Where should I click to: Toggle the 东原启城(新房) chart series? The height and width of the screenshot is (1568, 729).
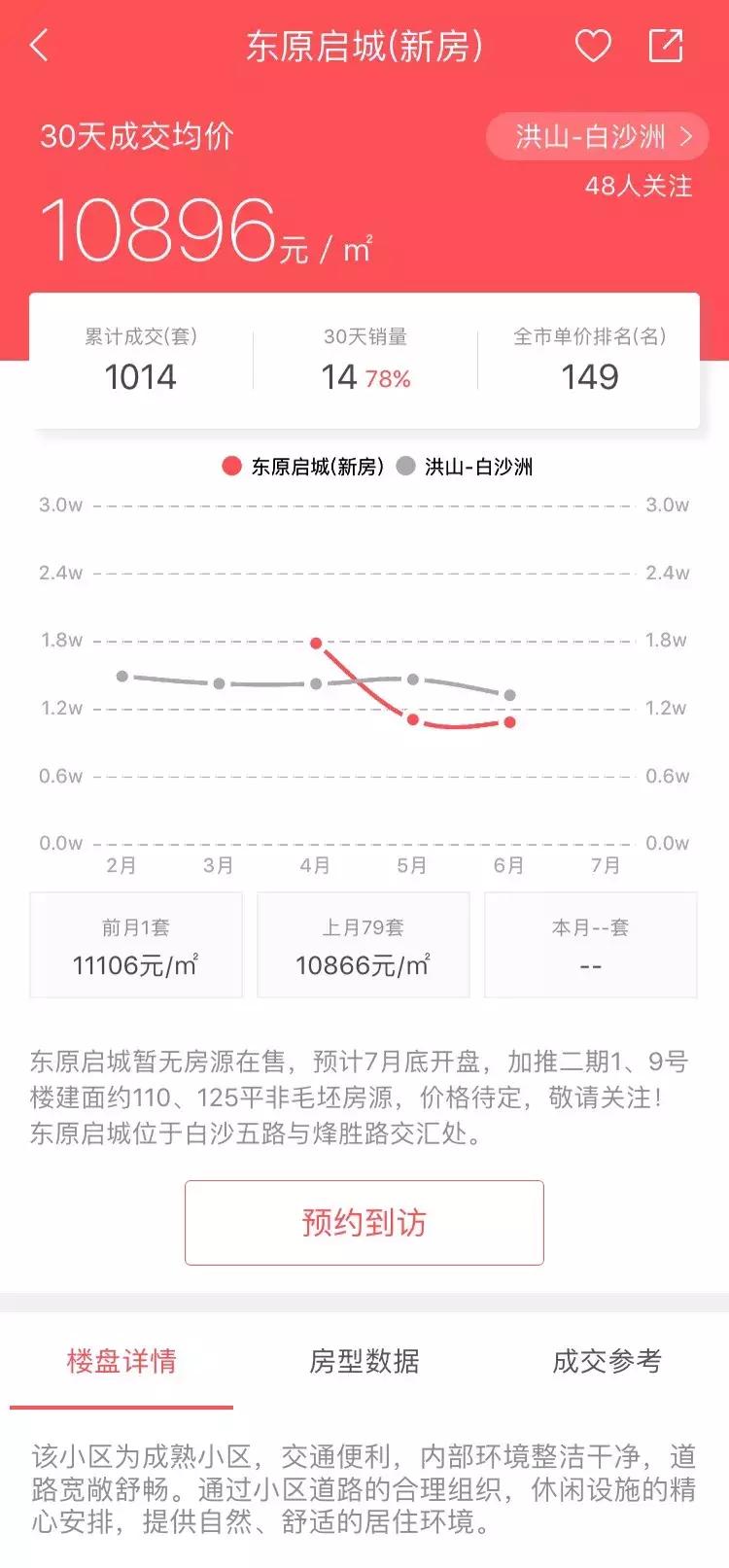(311, 465)
